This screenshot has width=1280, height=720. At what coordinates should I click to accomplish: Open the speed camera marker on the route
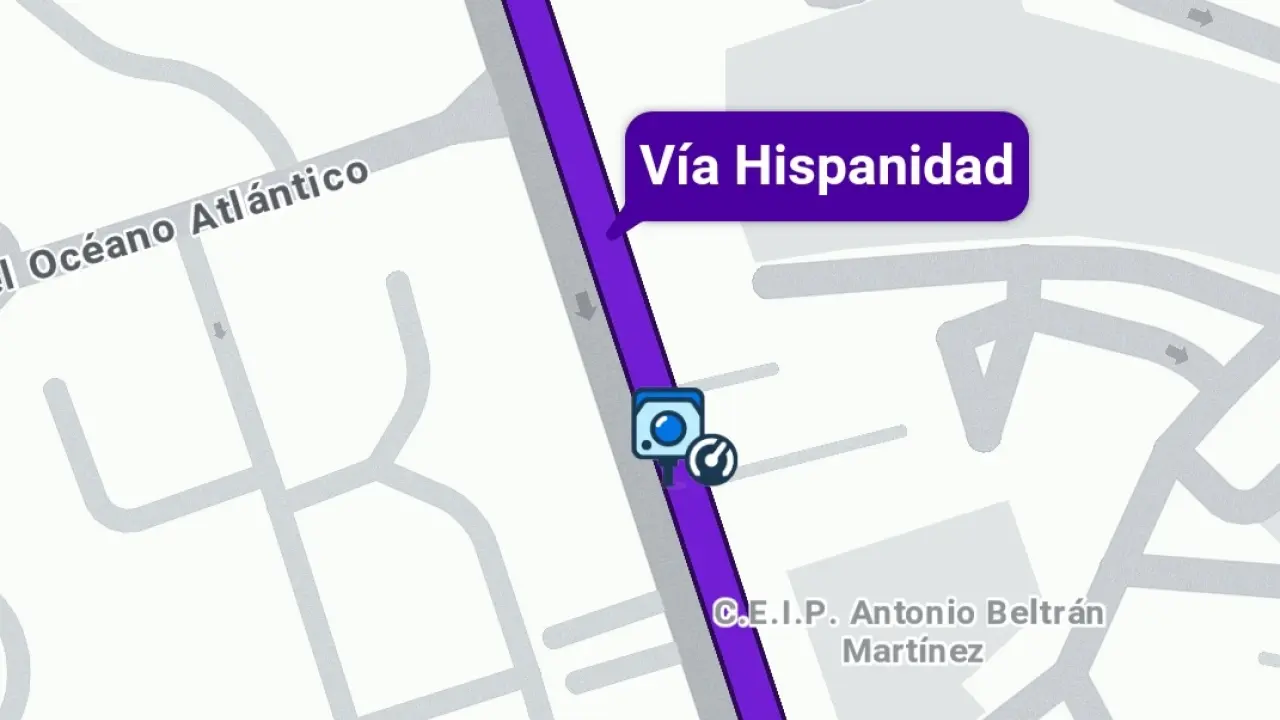coord(669,430)
